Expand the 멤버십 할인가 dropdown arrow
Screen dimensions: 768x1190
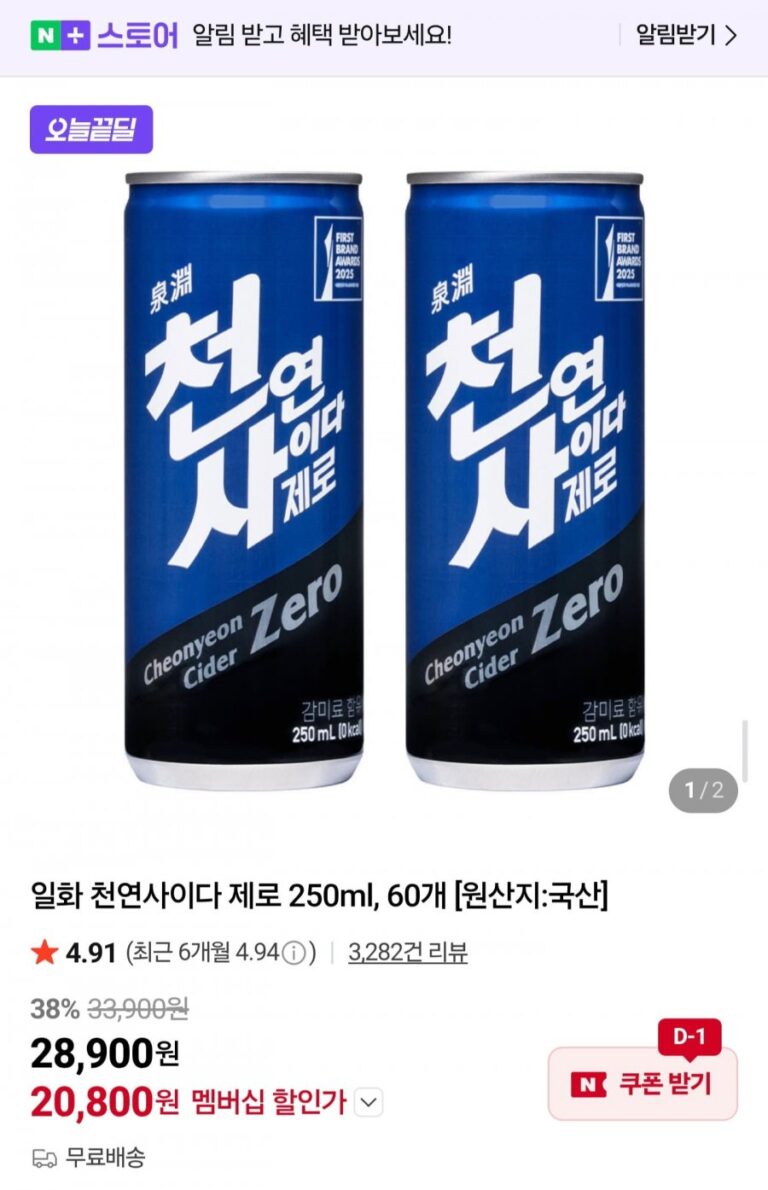click(369, 1103)
